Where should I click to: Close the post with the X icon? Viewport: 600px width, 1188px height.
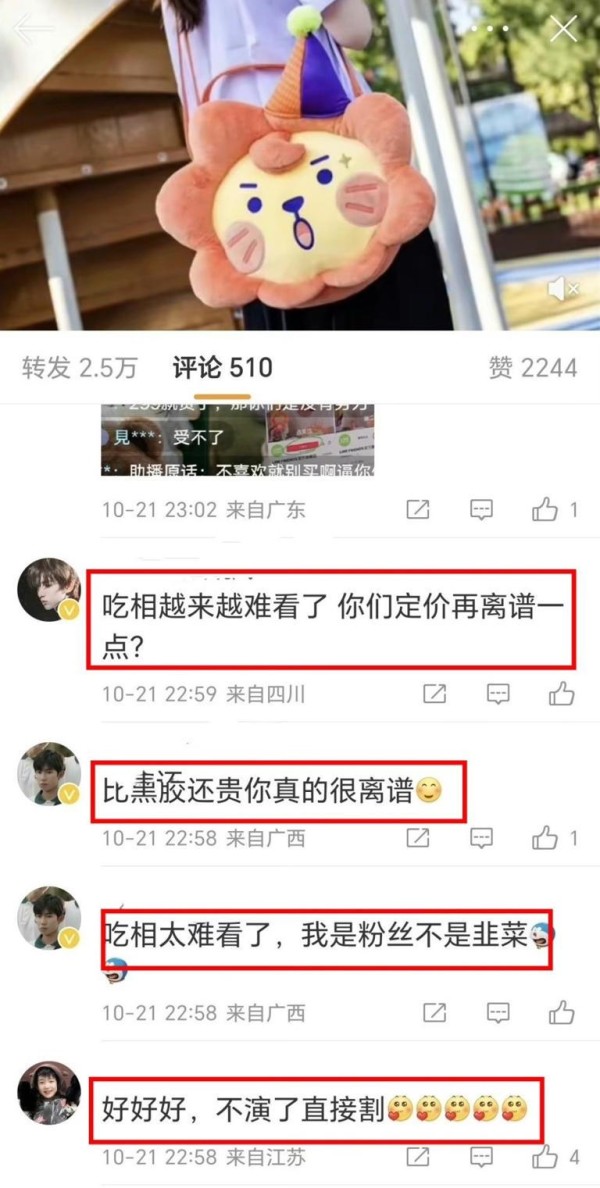tap(564, 29)
